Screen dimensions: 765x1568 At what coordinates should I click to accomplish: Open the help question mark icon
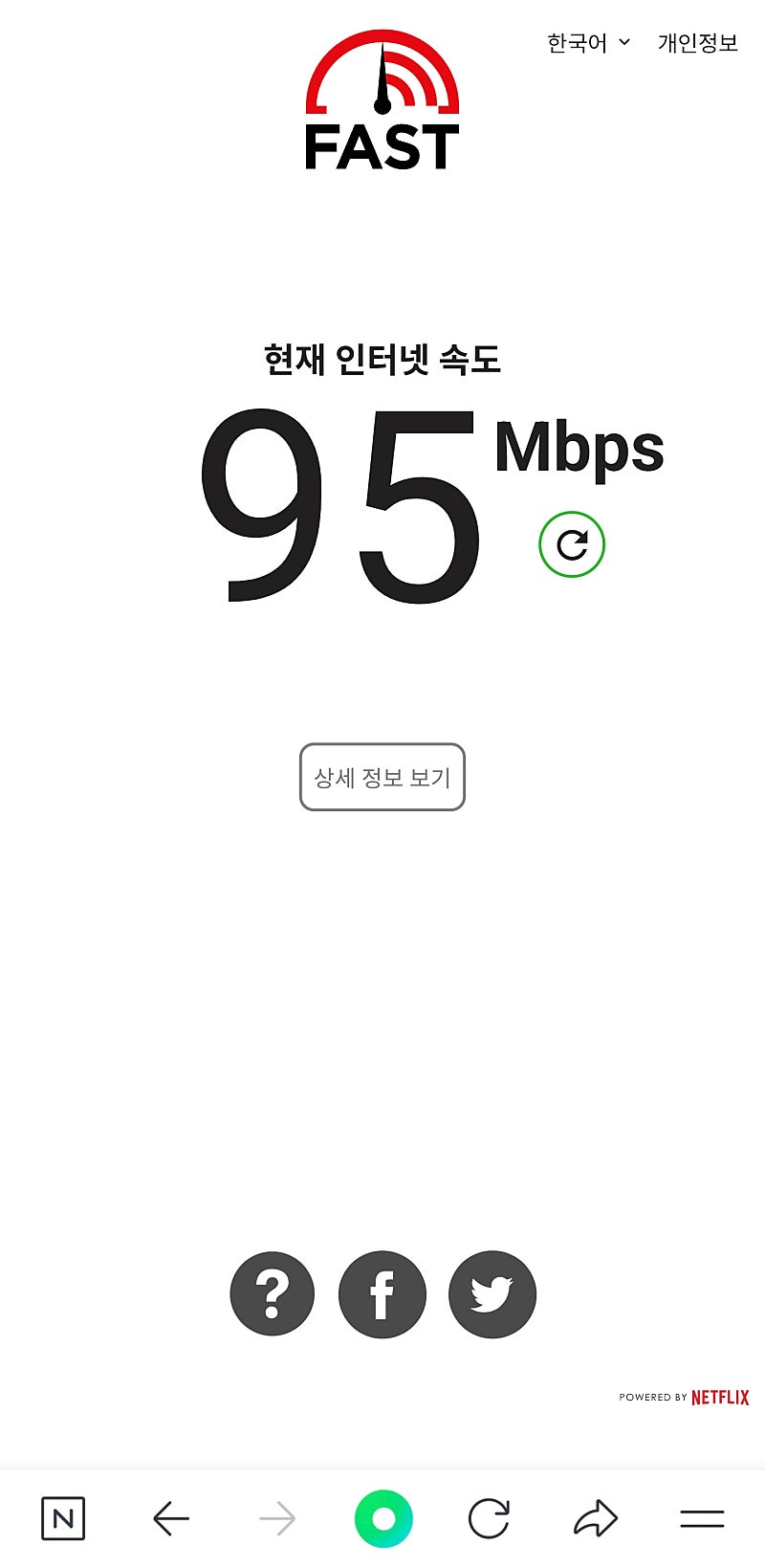[x=273, y=1294]
